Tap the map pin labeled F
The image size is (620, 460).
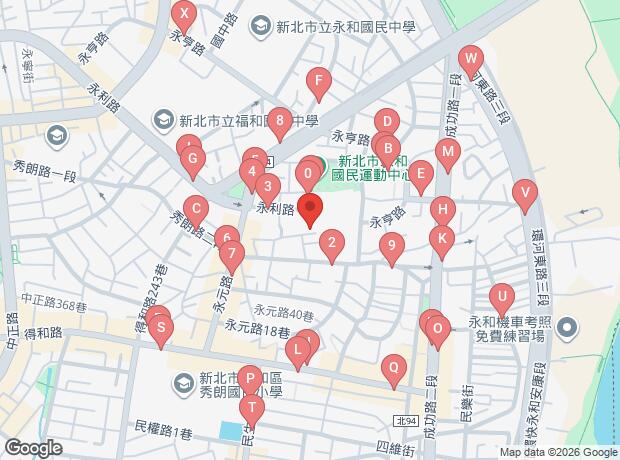[x=319, y=81]
